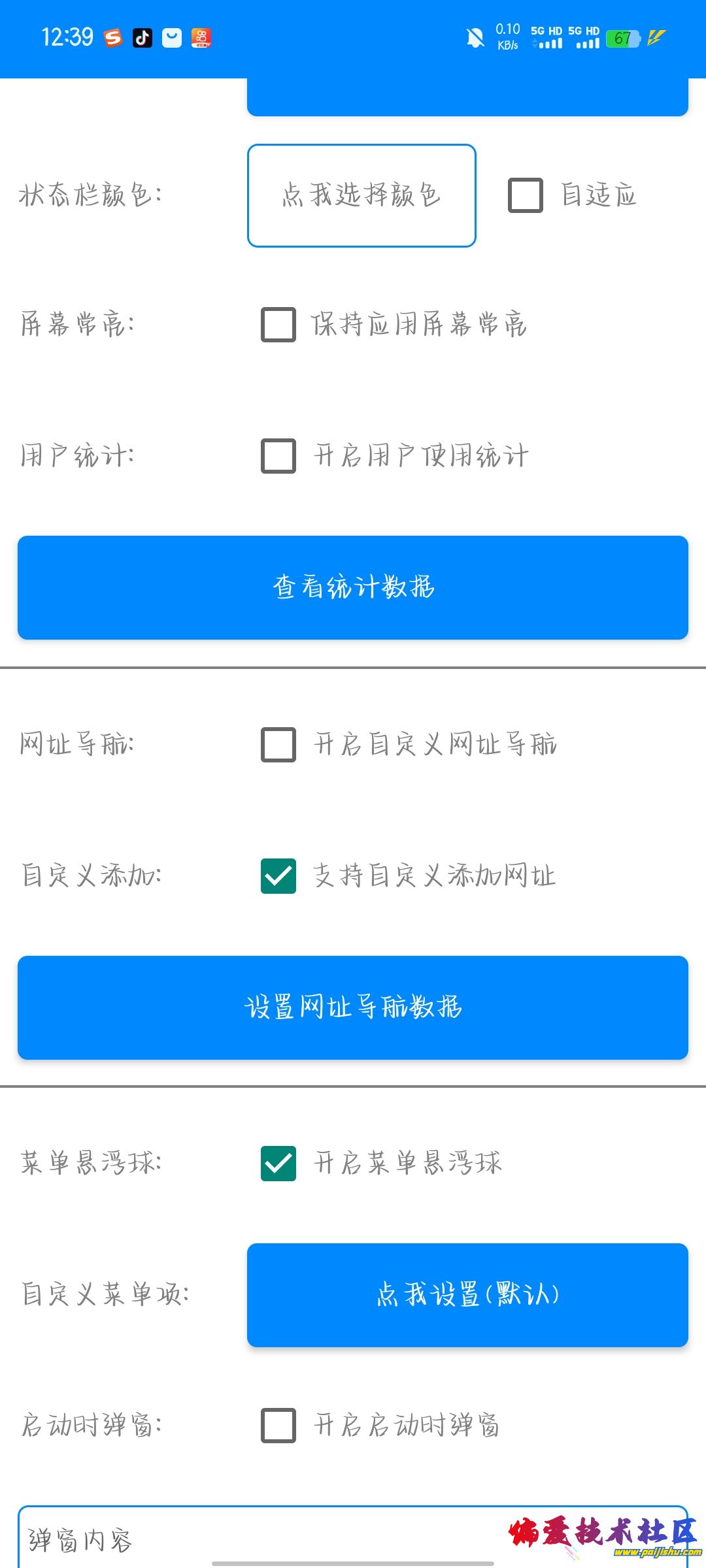Enable 开启自定义网址导航 checkbox

277,744
